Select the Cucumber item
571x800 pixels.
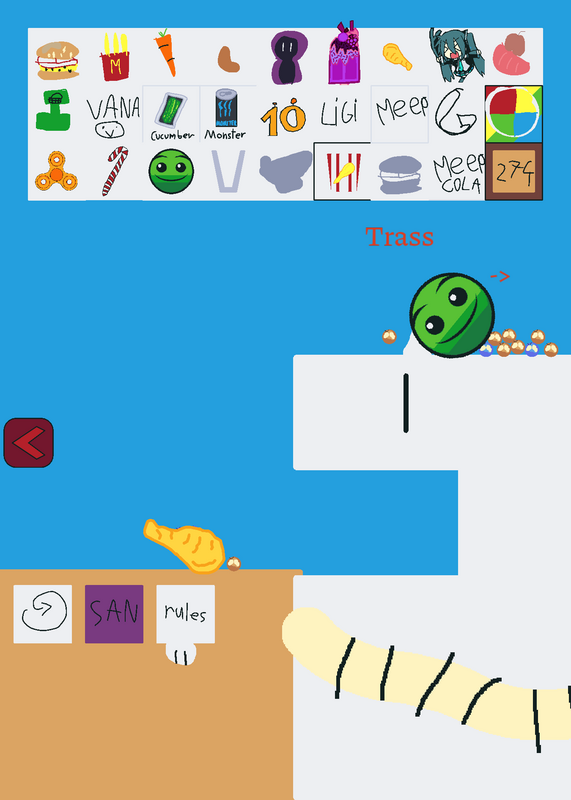[171, 114]
